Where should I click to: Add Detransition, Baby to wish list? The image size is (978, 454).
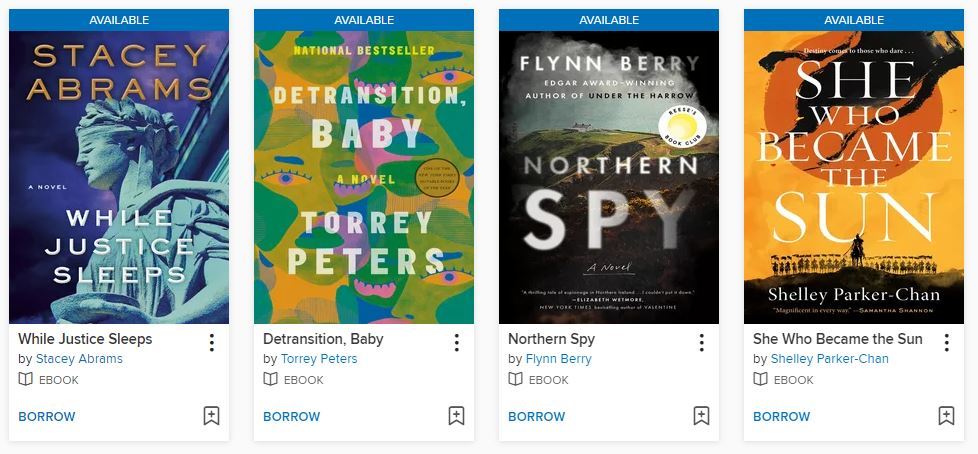click(x=456, y=416)
